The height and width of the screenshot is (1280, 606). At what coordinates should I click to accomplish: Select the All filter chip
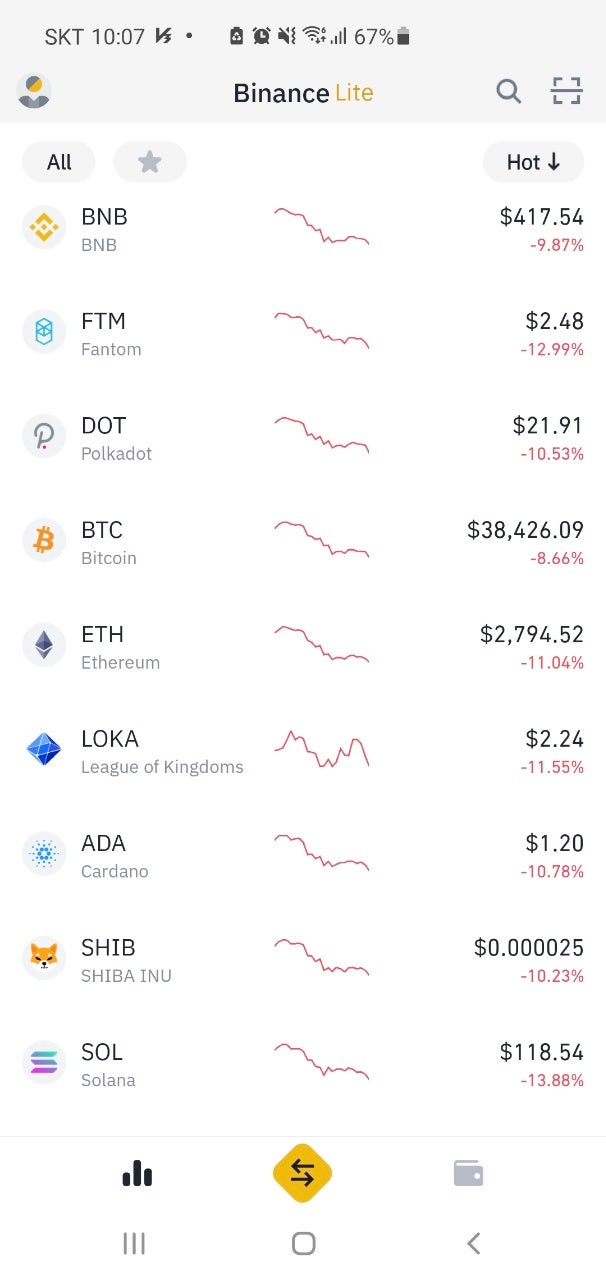point(59,162)
